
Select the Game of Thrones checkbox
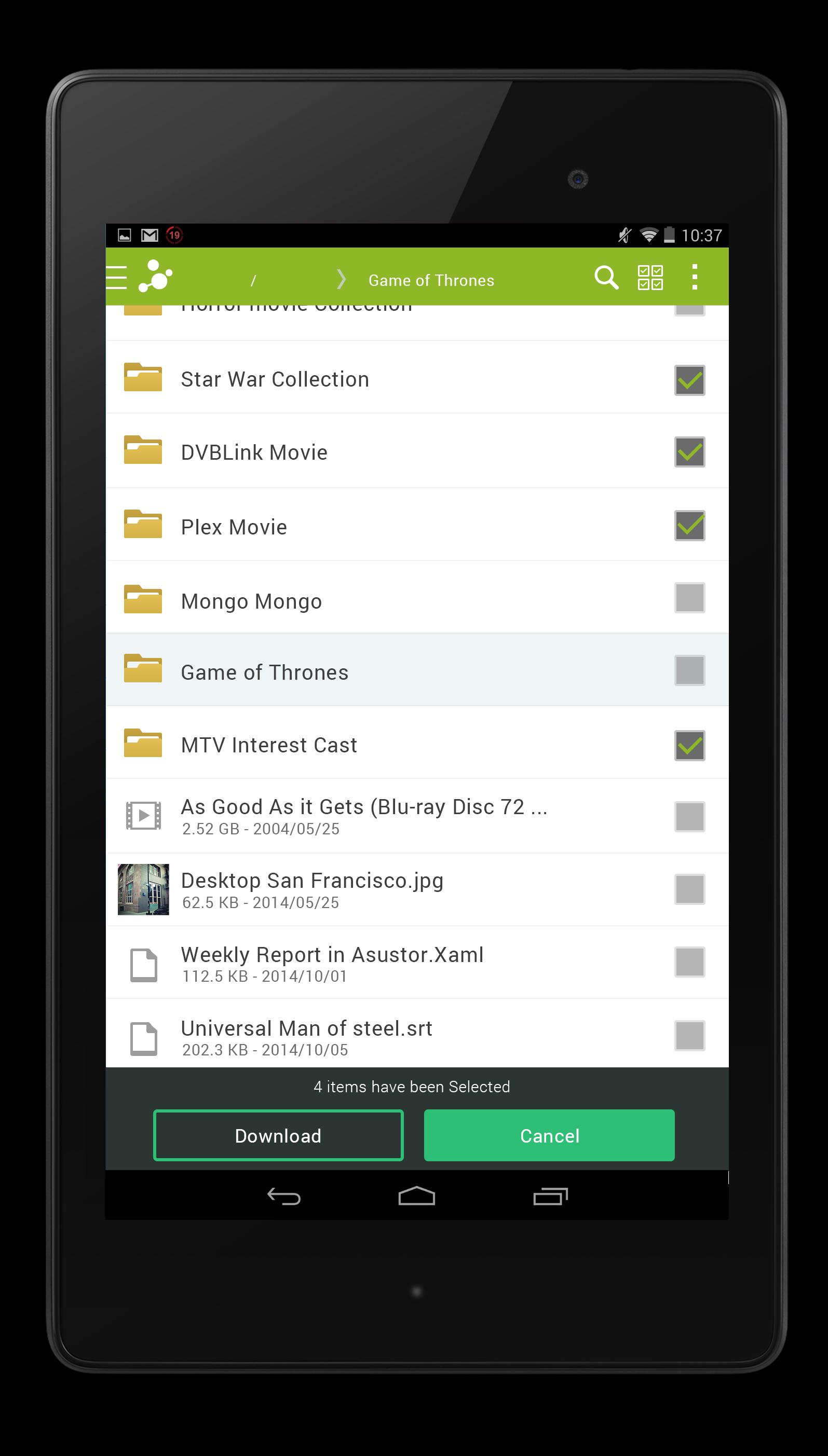tap(689, 670)
